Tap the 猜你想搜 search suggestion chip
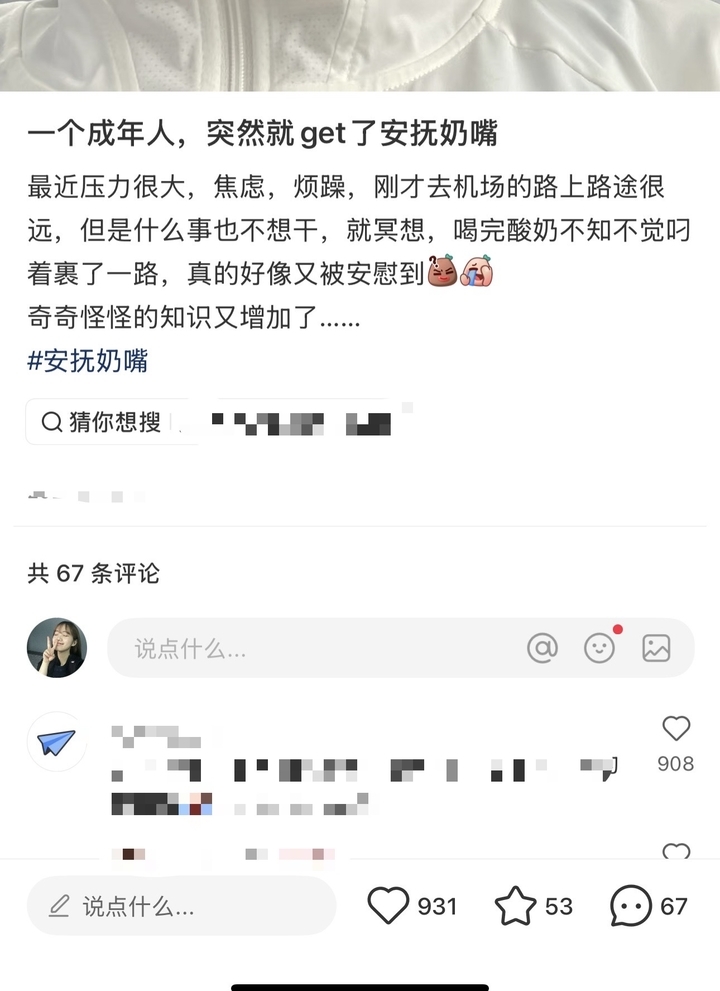720x991 pixels. (x=100, y=422)
